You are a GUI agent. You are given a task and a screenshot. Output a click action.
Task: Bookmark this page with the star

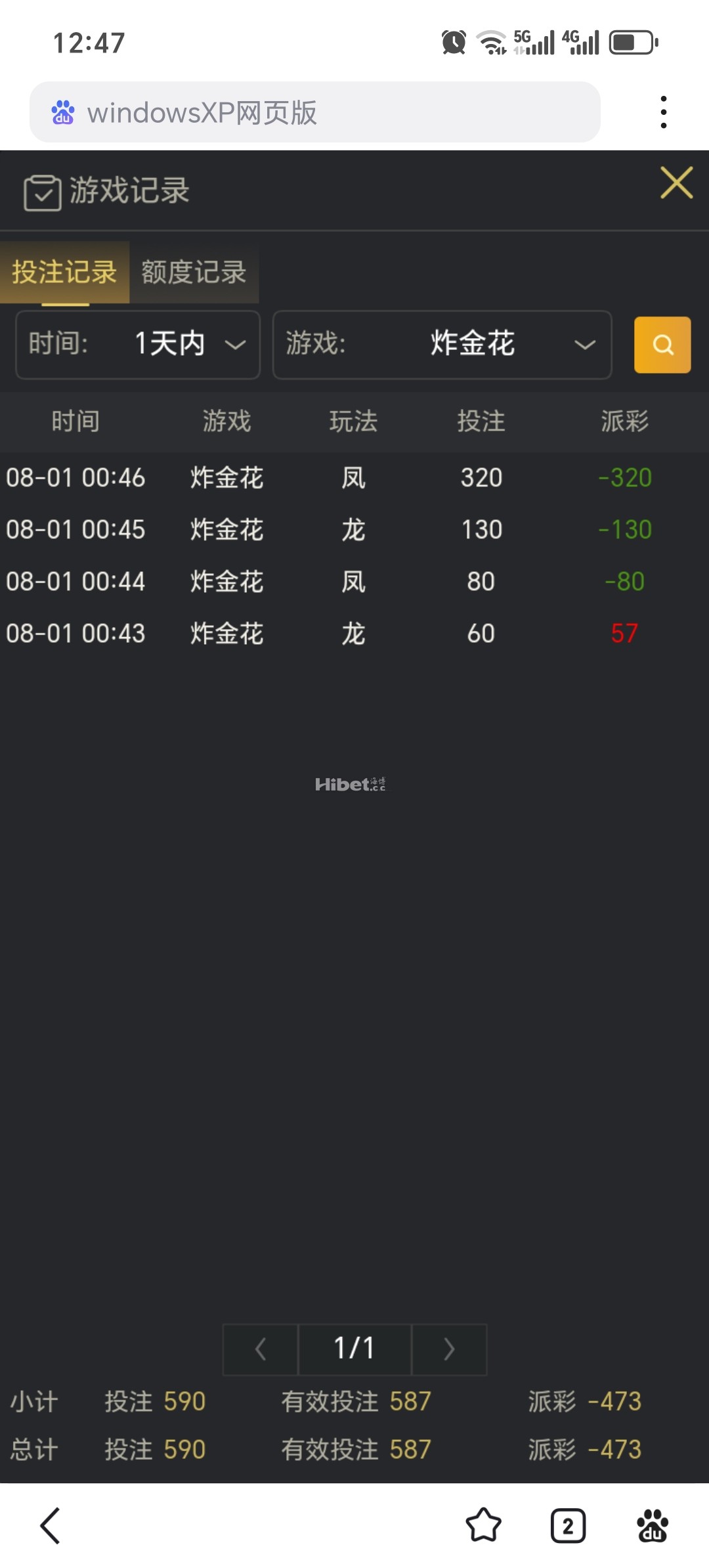pos(483,1525)
